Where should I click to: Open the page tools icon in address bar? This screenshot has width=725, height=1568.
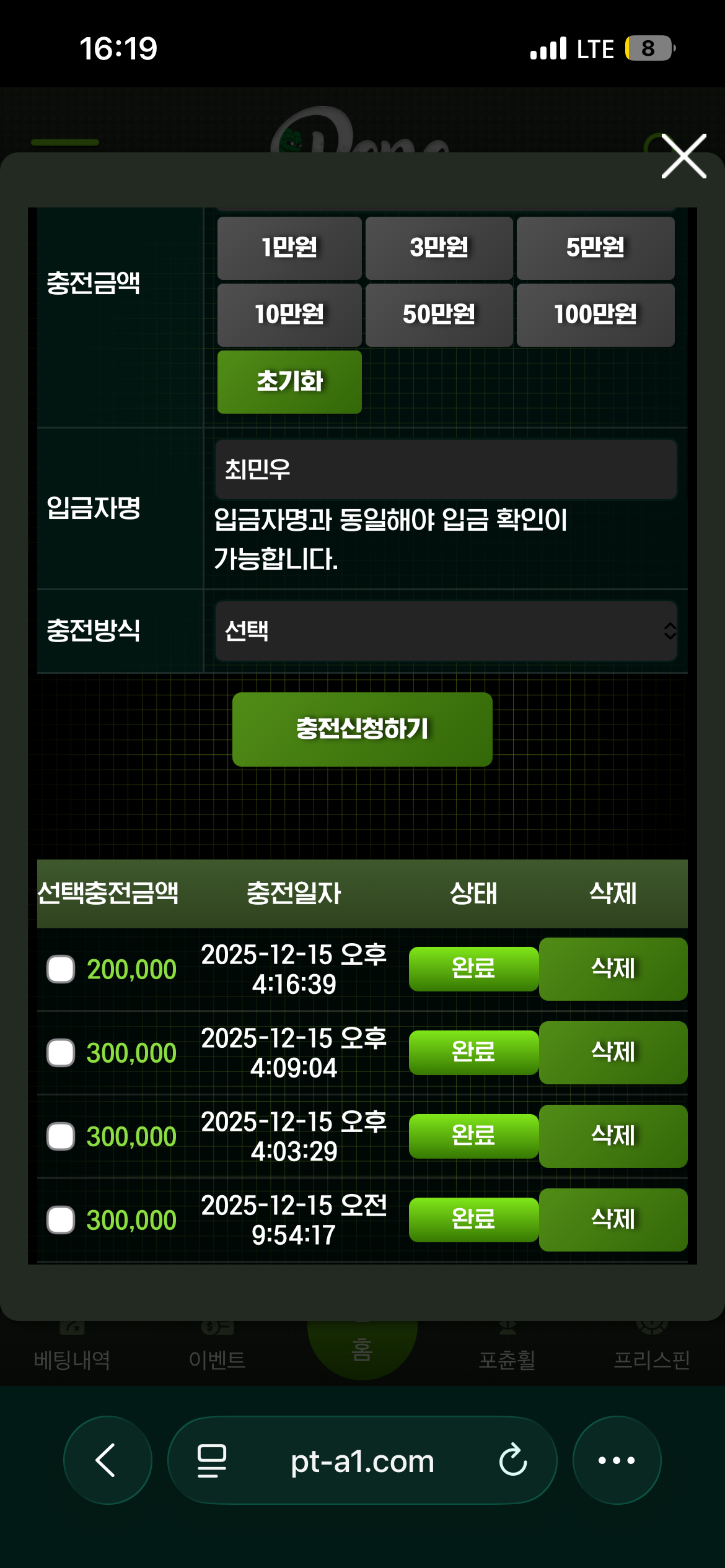tap(211, 1460)
